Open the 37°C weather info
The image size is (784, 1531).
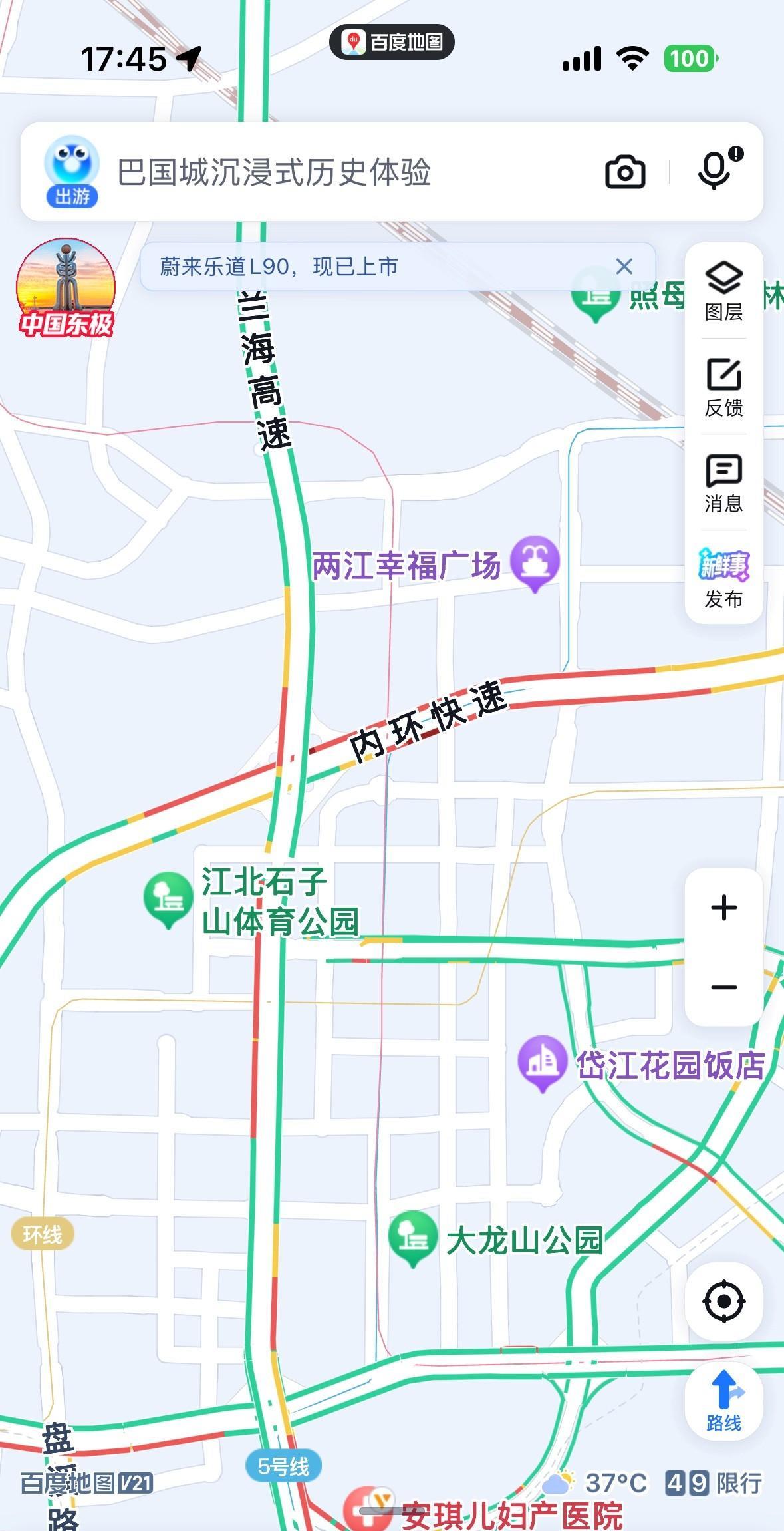coord(598,1482)
